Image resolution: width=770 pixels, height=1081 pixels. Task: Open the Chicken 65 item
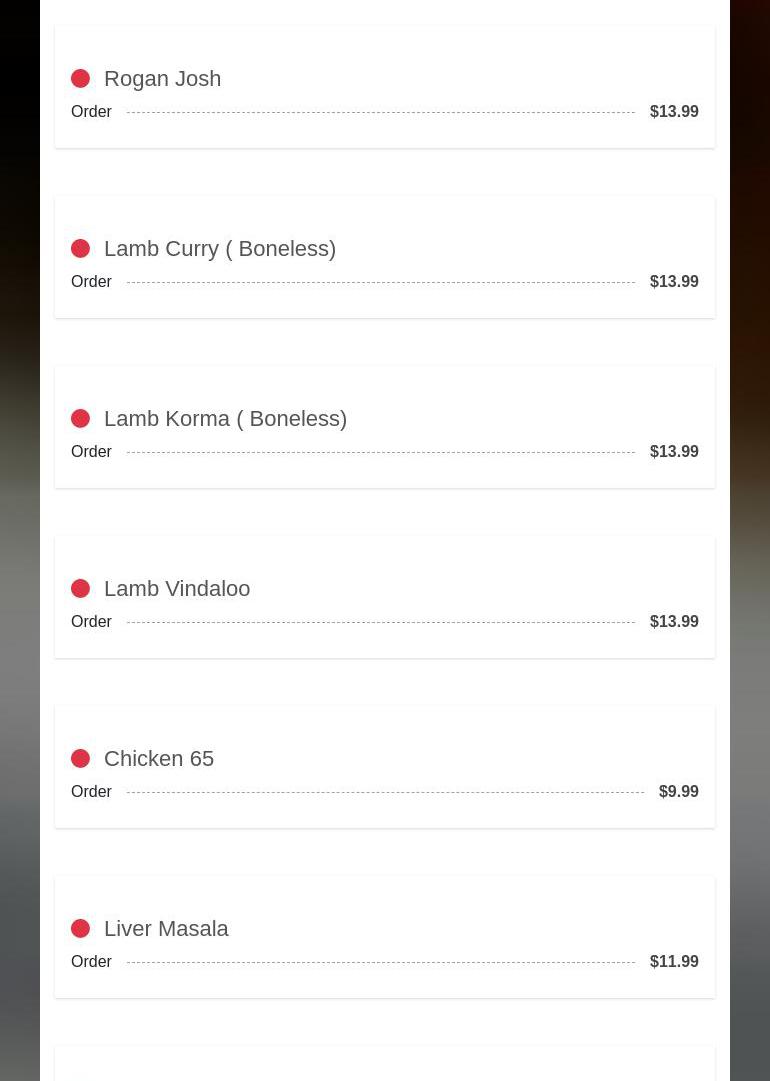click(x=159, y=759)
